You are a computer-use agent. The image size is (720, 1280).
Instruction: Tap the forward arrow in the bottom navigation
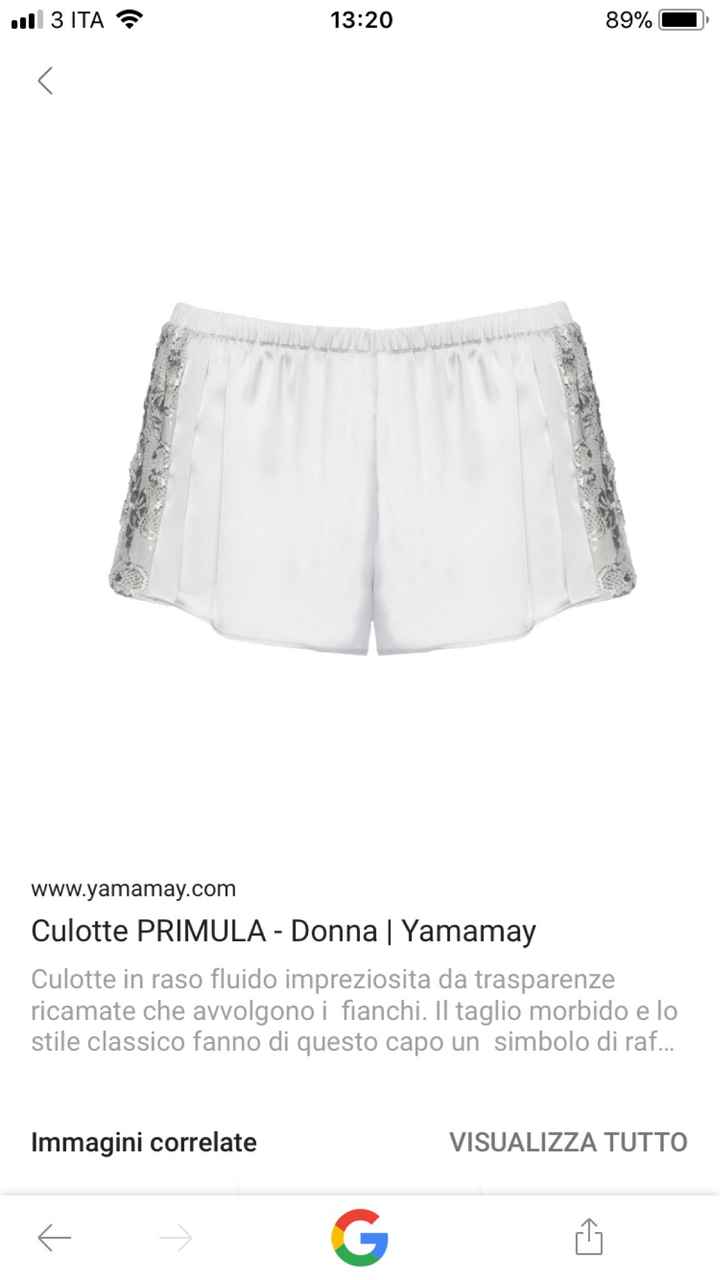click(176, 1237)
